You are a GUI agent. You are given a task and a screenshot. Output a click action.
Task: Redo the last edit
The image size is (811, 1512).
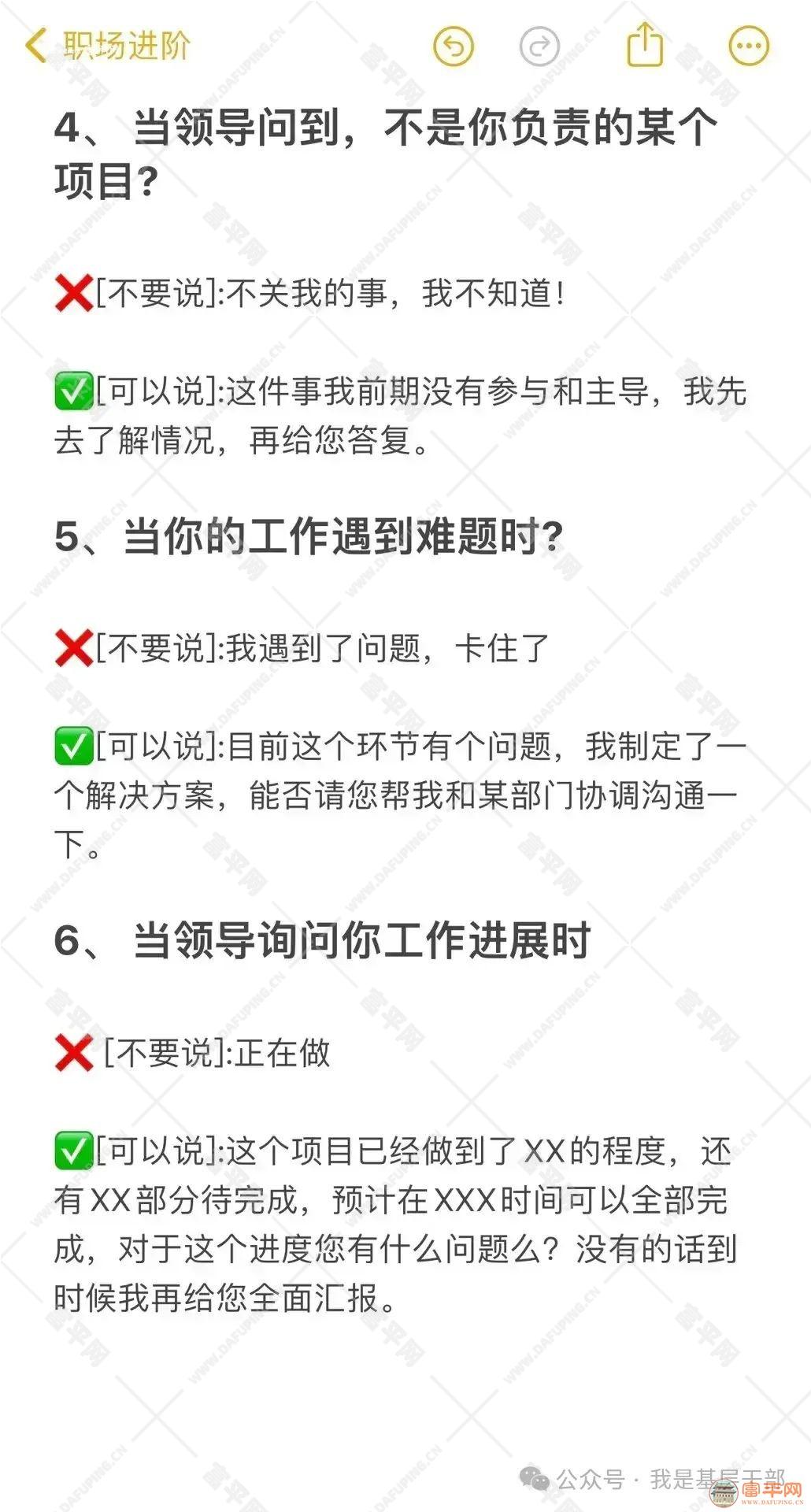(539, 46)
